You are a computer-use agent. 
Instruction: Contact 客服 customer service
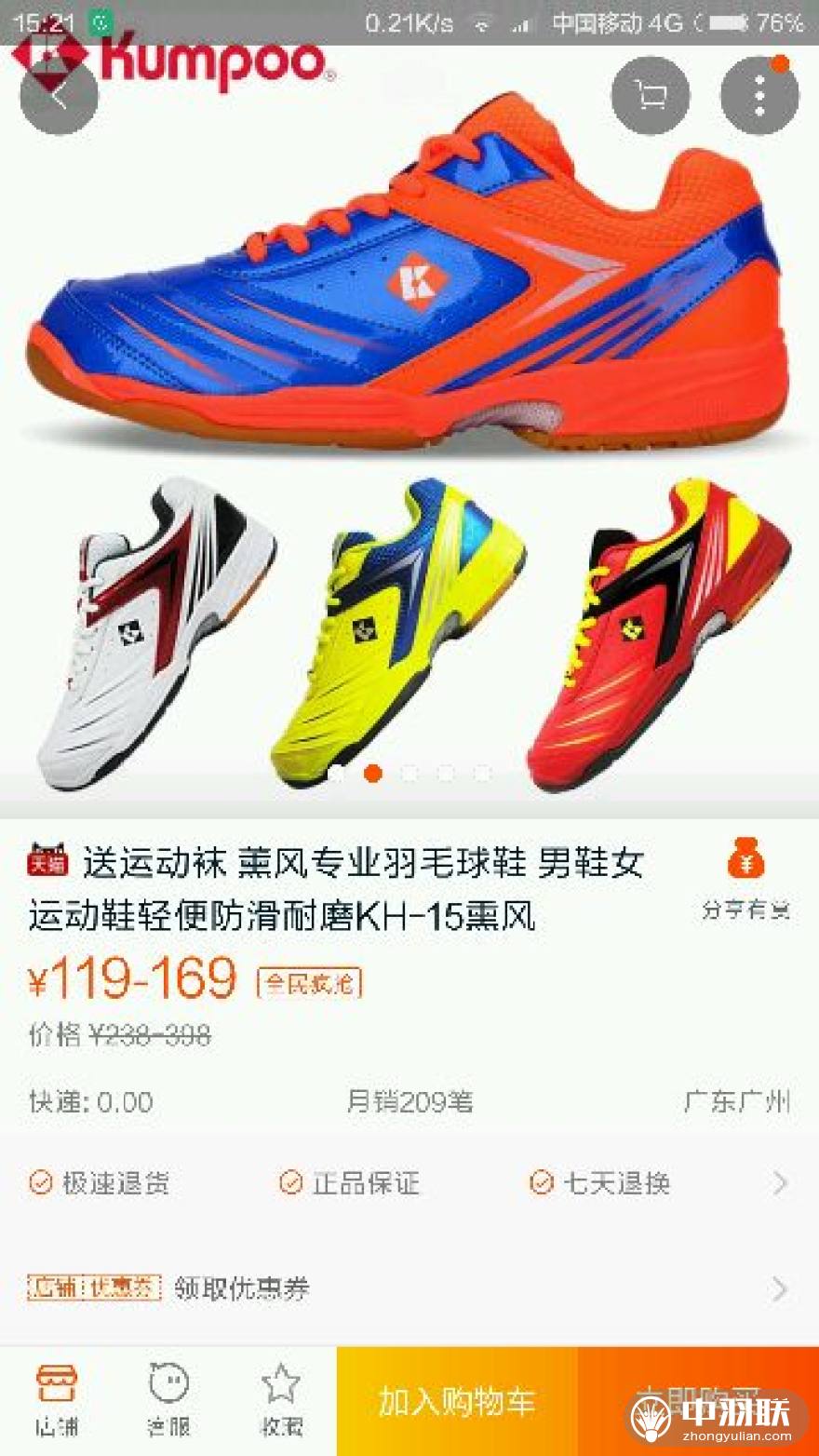pos(168,1400)
